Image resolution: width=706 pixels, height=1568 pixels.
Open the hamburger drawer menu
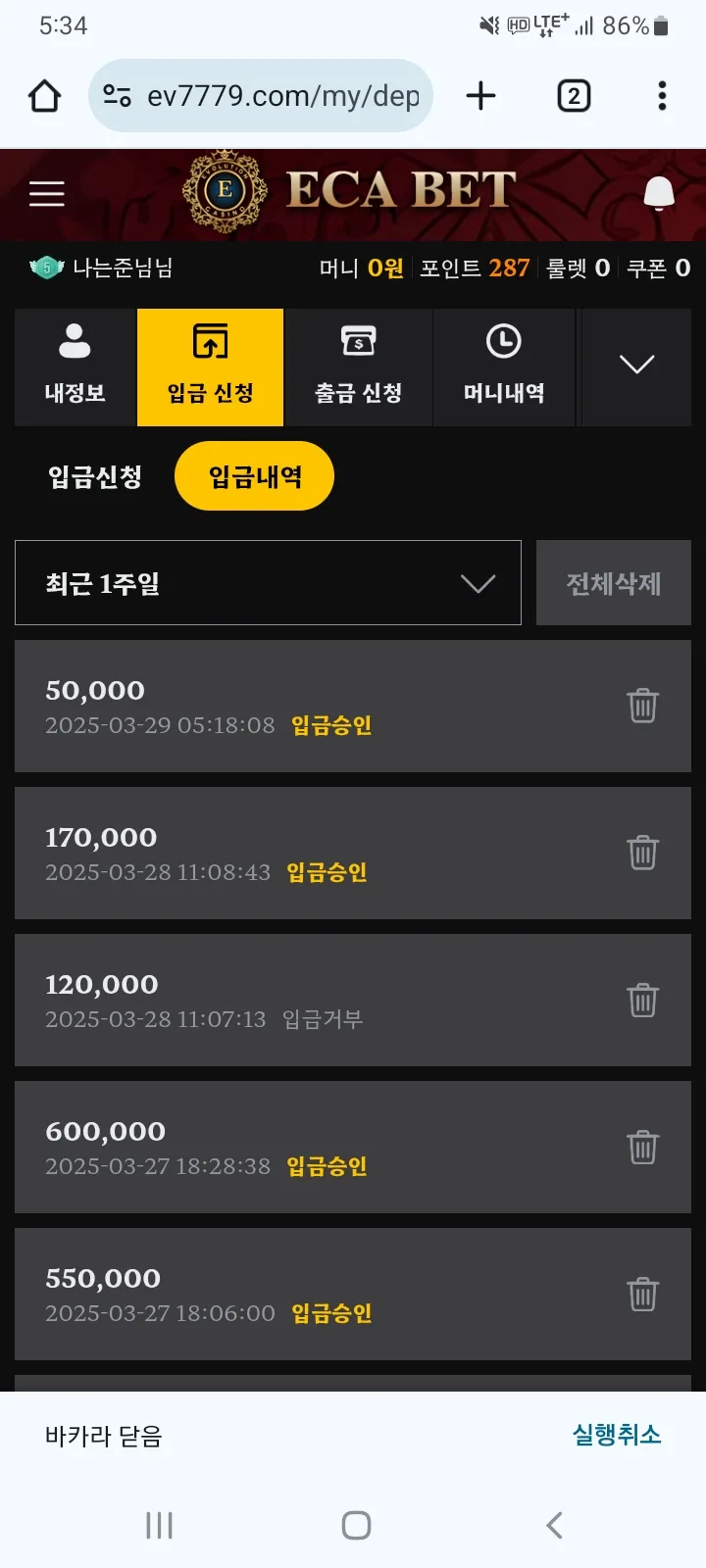[46, 194]
